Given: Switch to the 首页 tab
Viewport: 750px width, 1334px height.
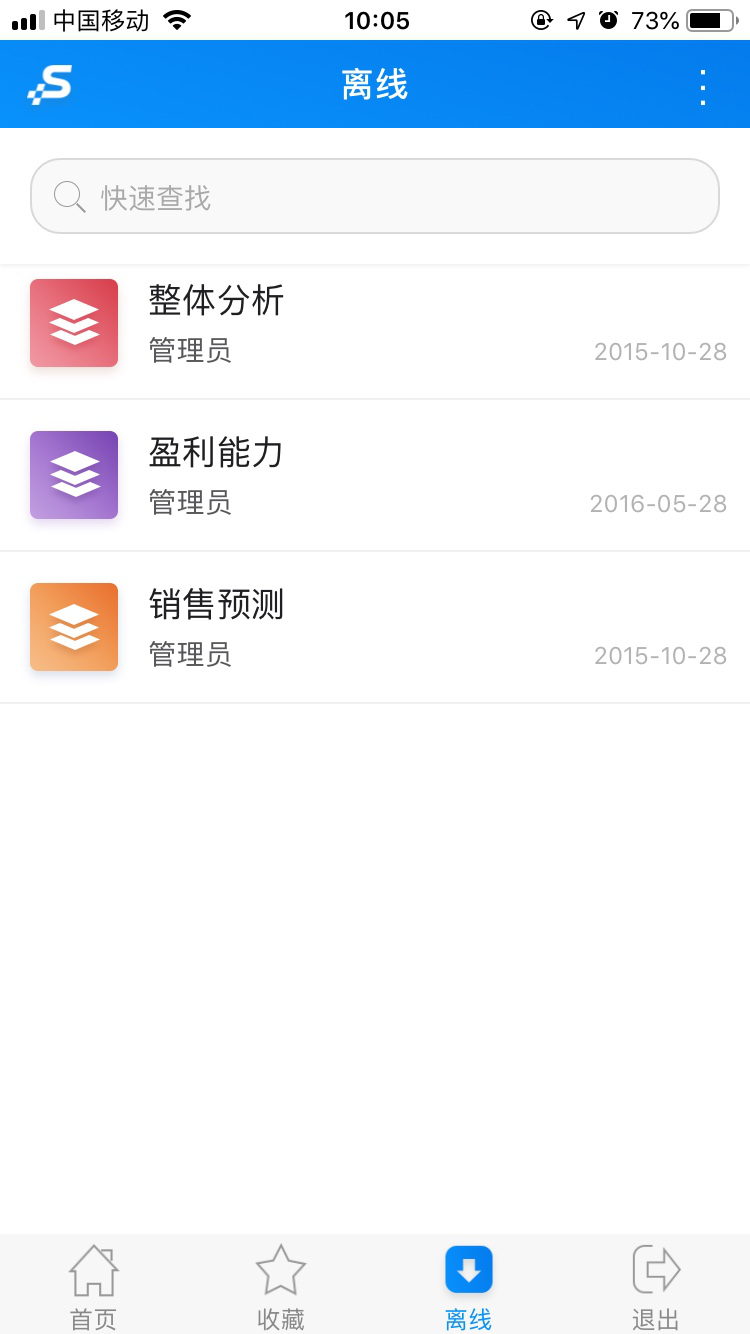Looking at the screenshot, I should pyautogui.click(x=94, y=1287).
